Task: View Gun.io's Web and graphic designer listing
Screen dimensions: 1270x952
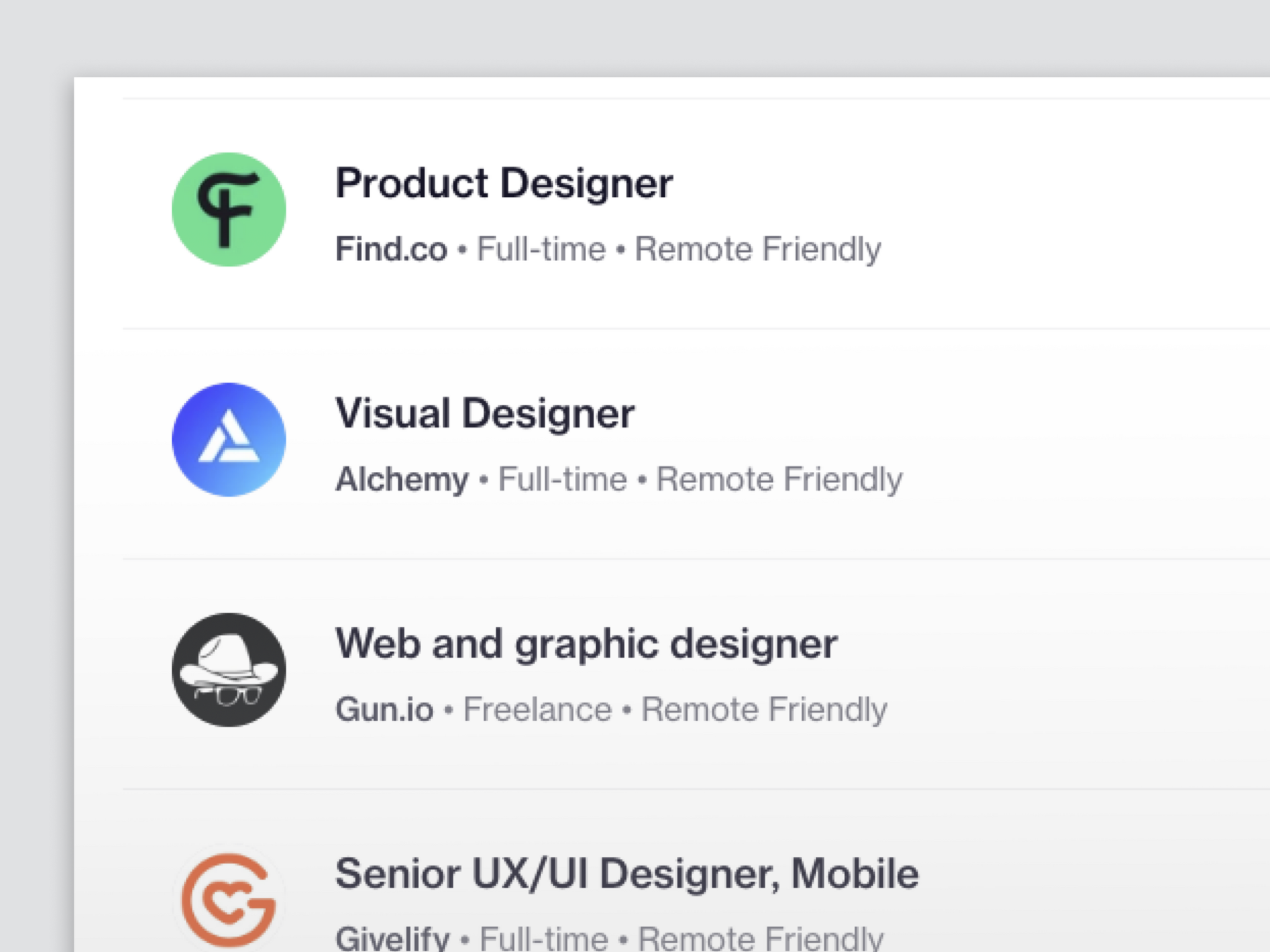Action: 586,645
